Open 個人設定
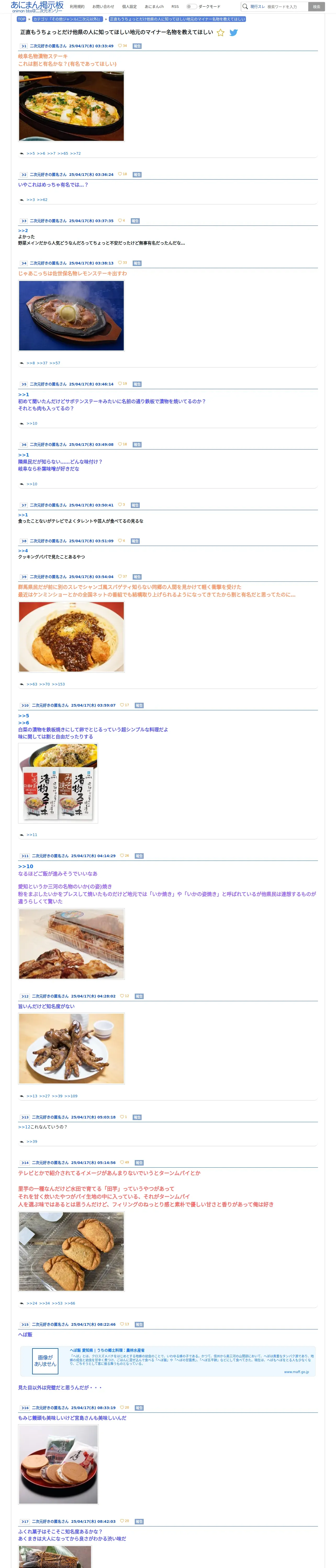The image size is (336, 1568). pos(129,7)
